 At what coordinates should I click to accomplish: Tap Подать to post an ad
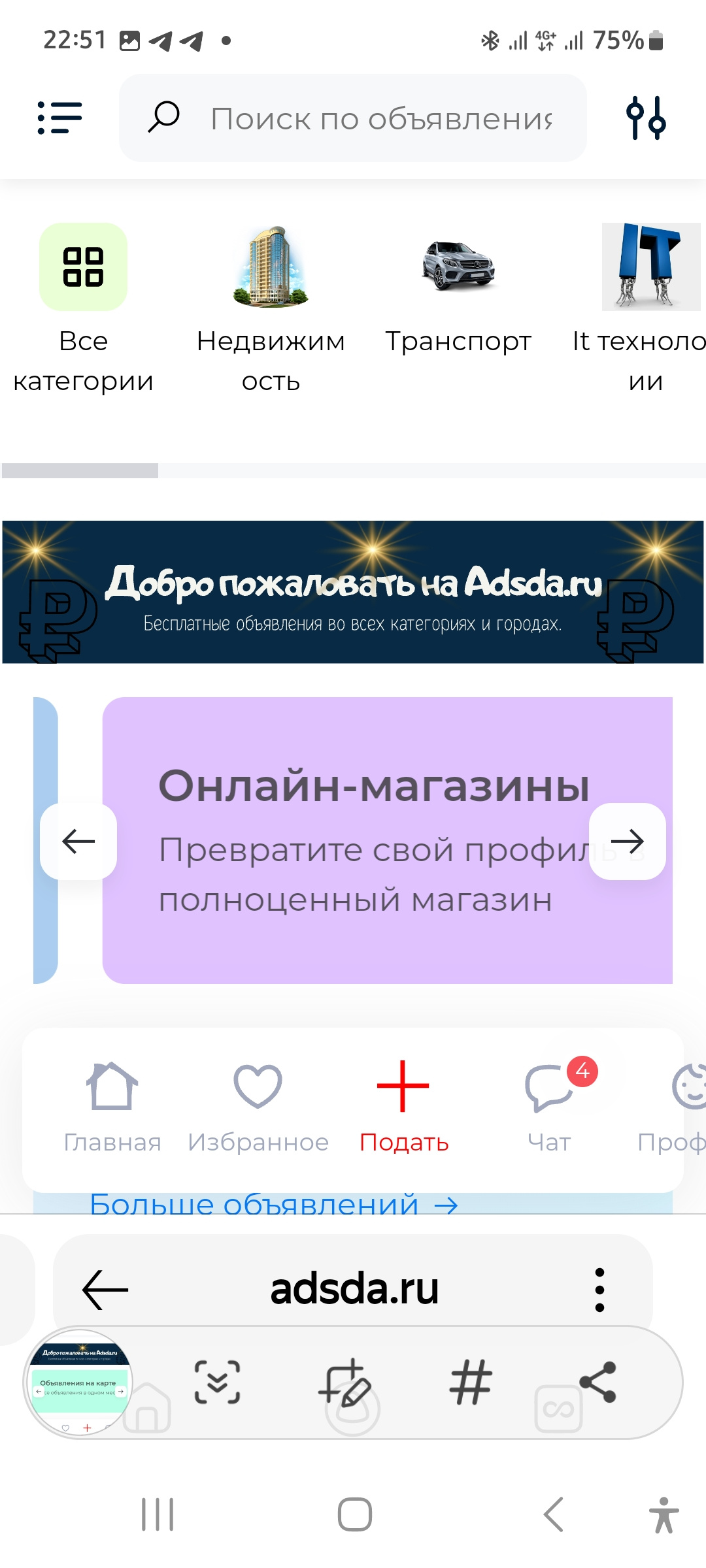pos(403,1107)
